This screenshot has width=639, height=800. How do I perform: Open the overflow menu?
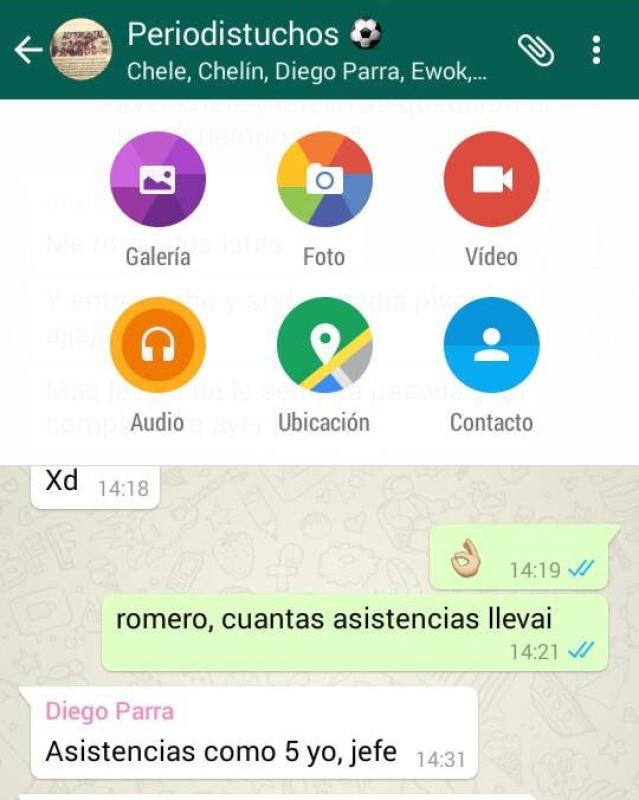[x=596, y=50]
